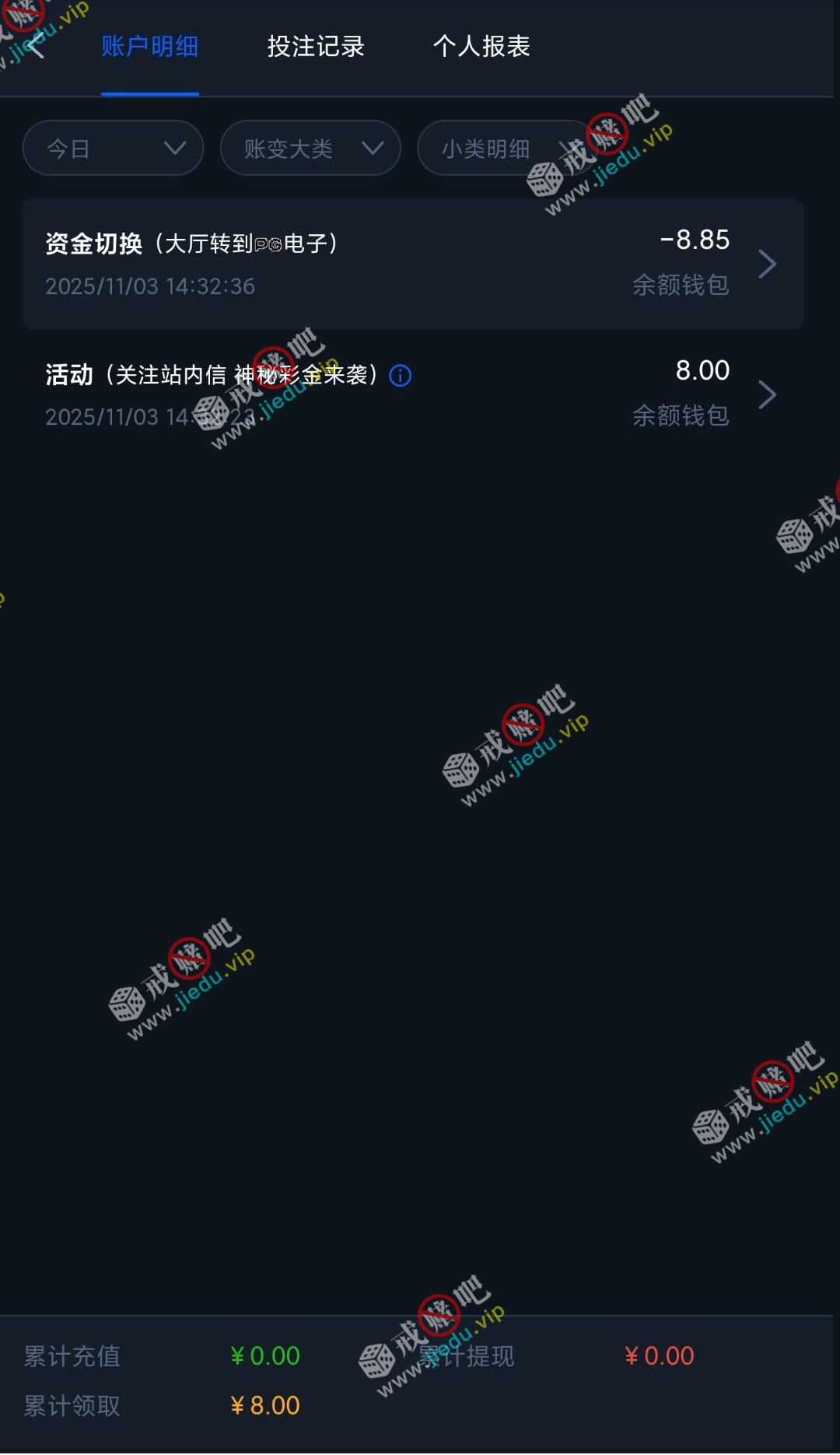Open the 小类明细 filter dropdown
Image resolution: width=840 pixels, height=1455 pixels.
click(x=506, y=148)
